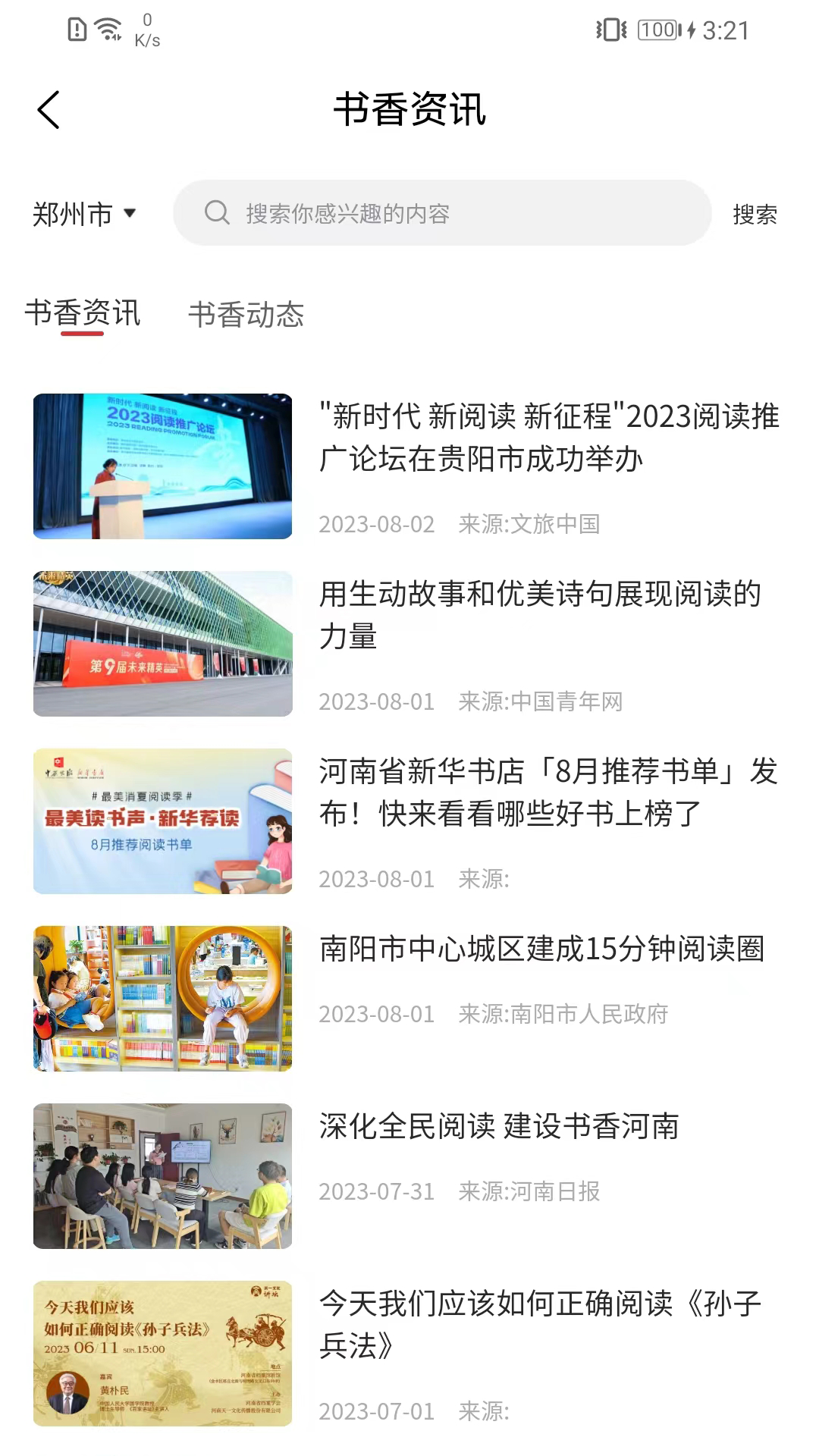Tap the 搜索 button
The image size is (819, 1456).
[x=754, y=215]
